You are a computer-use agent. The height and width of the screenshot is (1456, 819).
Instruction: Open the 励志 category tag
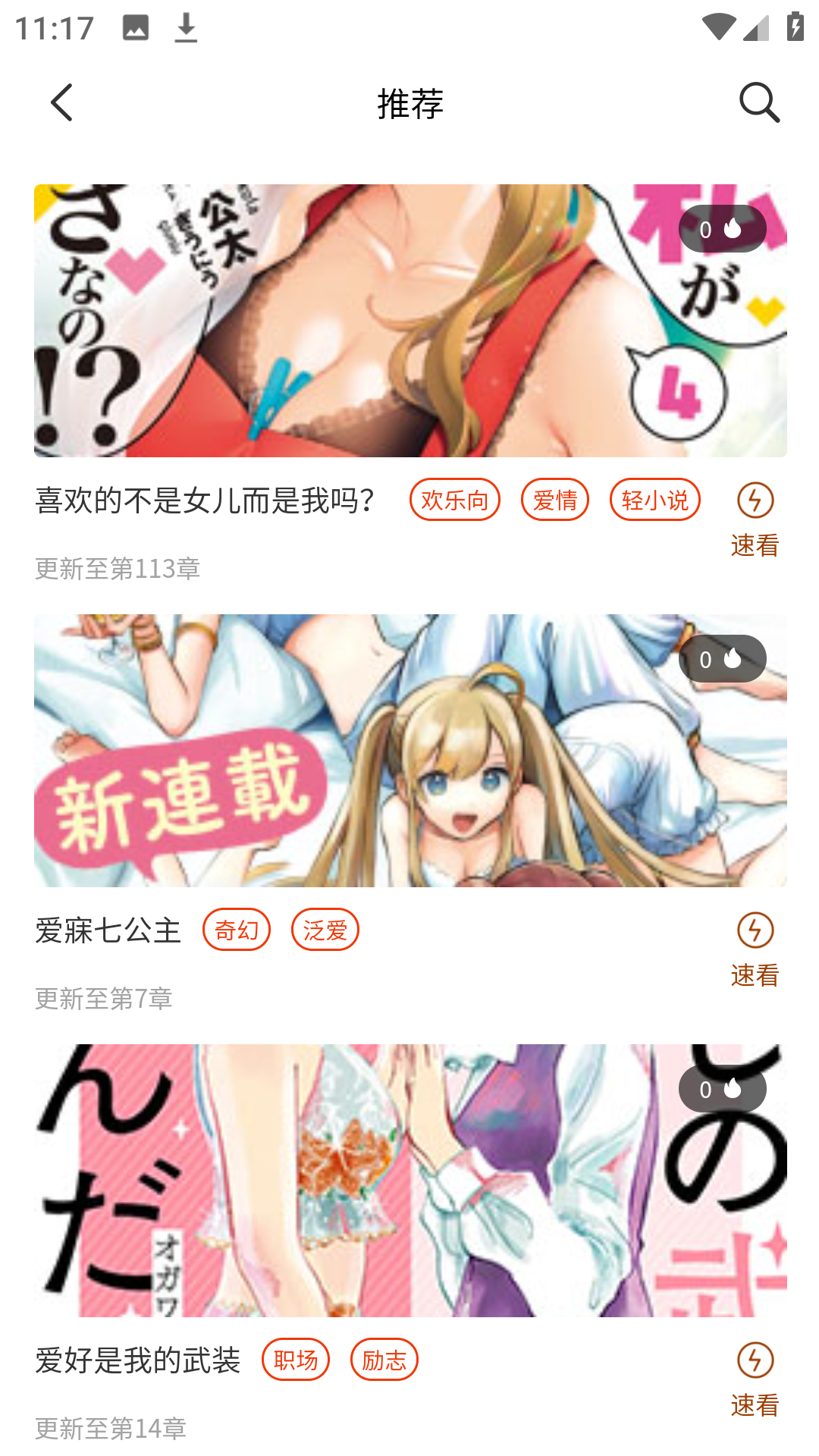point(384,1360)
